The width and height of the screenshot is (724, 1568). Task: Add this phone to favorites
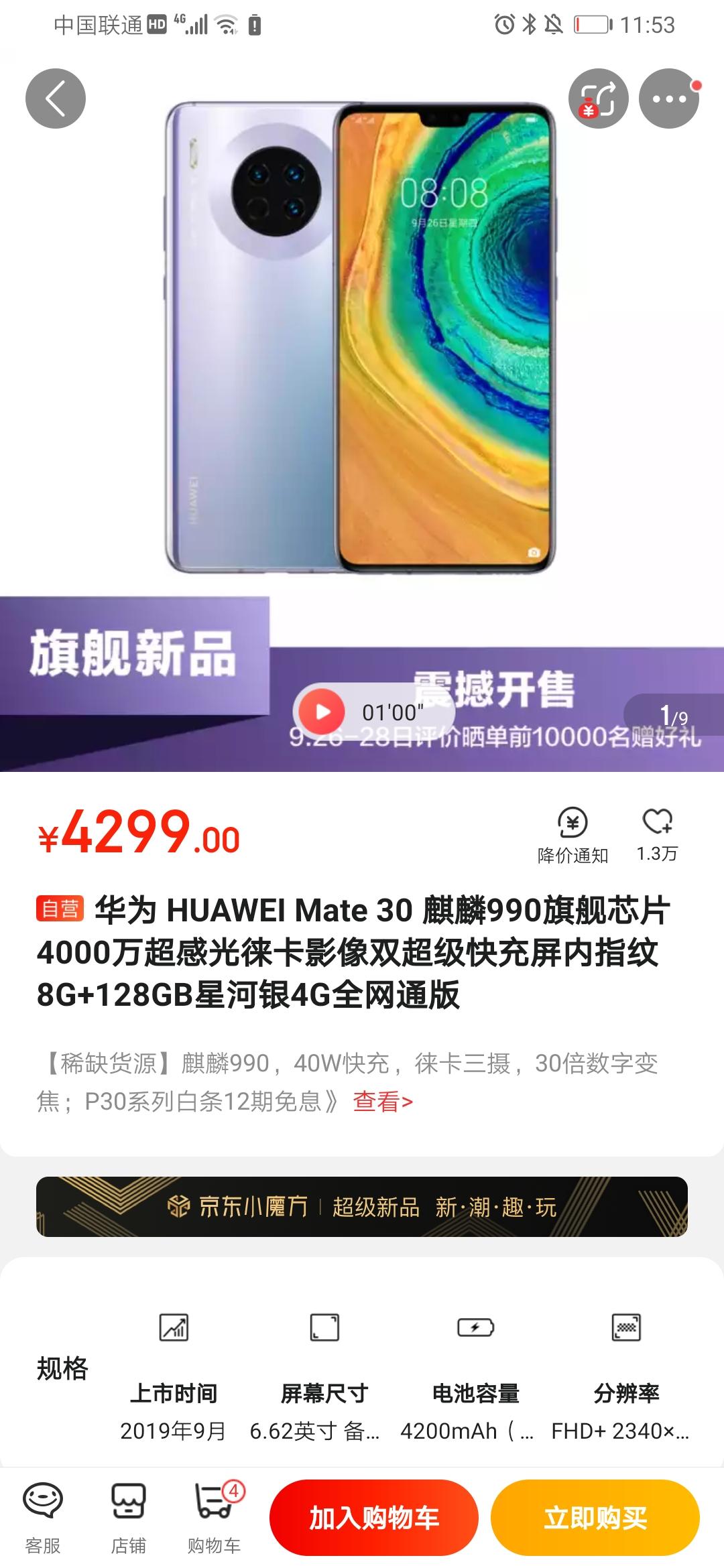click(657, 833)
